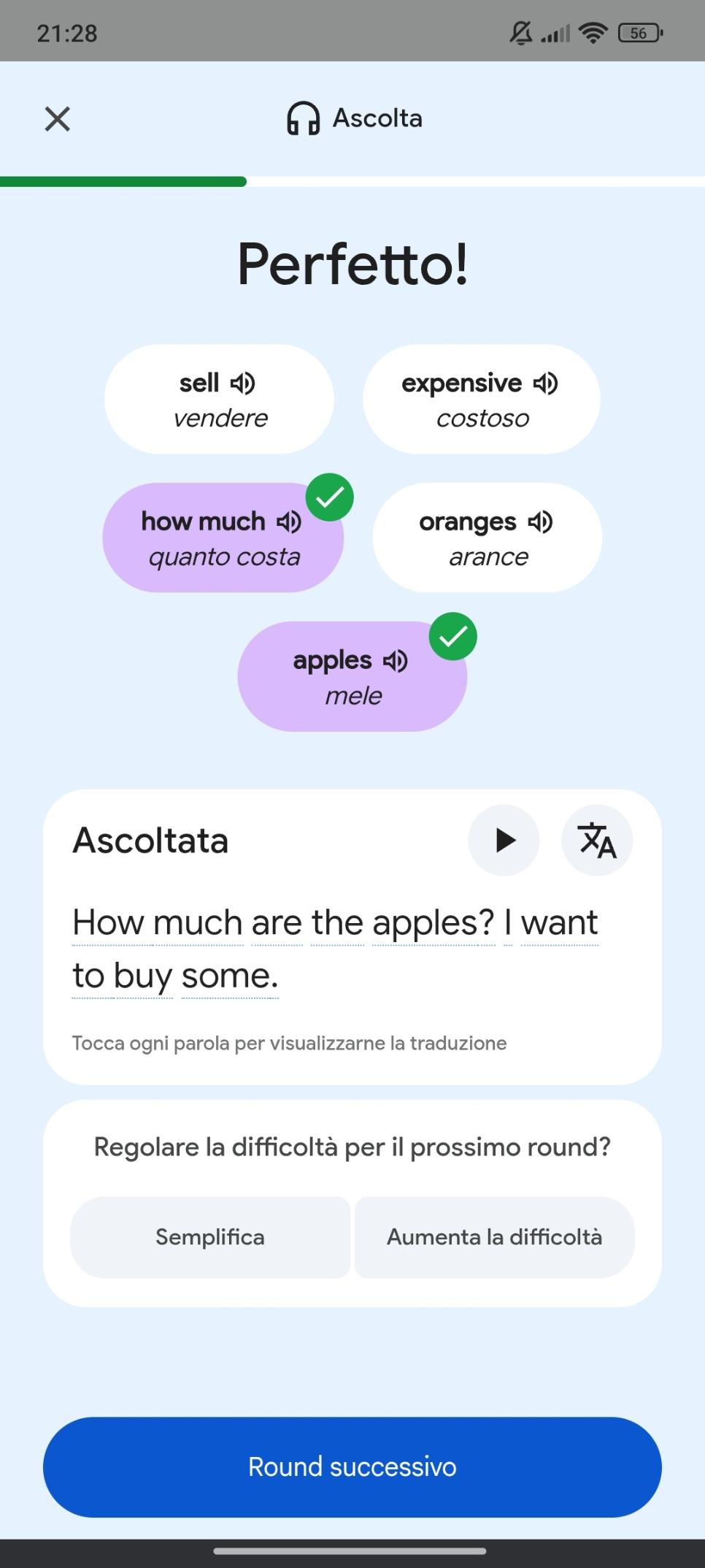Play the 'apples' word audio
The image size is (705, 1568).
(x=396, y=661)
